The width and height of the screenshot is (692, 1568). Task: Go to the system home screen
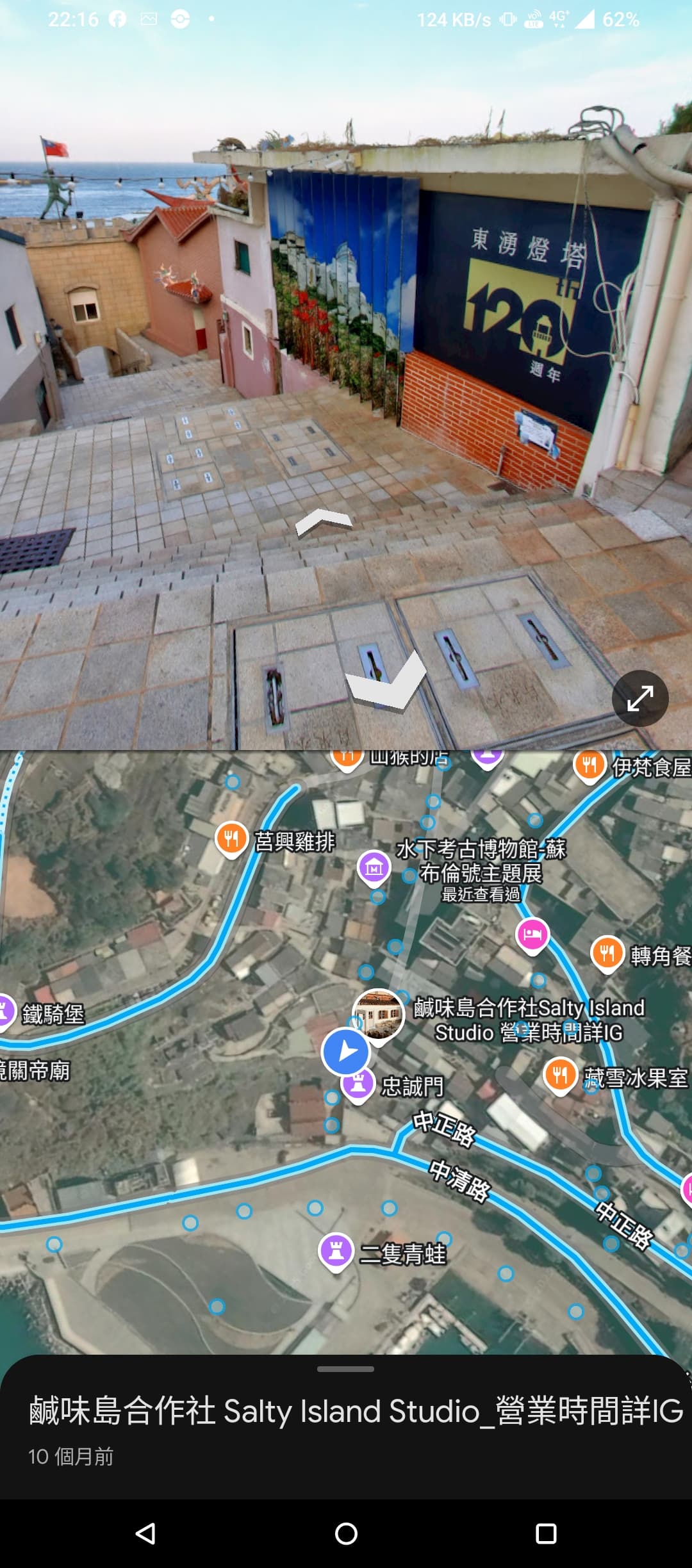(x=346, y=1533)
